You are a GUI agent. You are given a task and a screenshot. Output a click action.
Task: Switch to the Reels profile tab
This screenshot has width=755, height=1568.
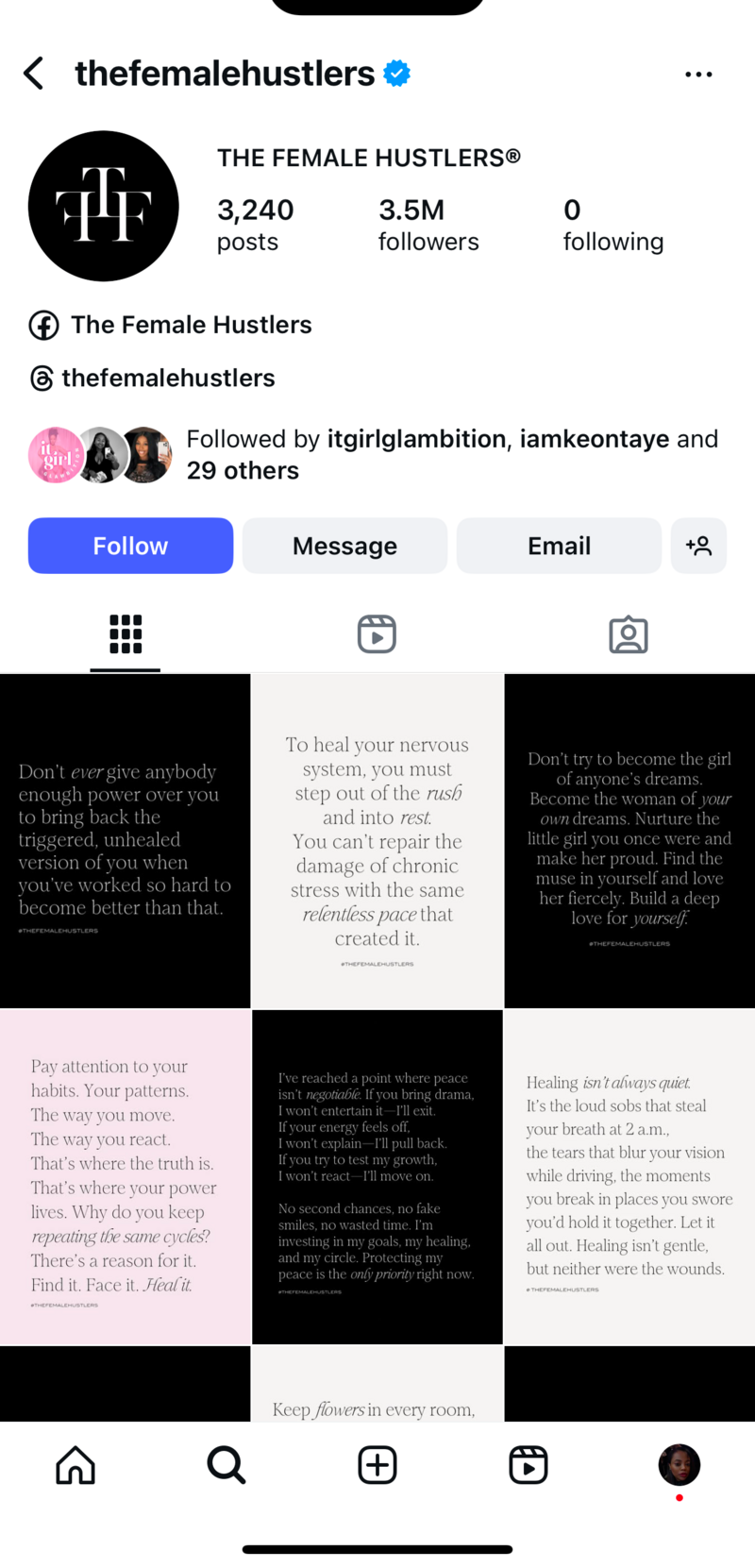pyautogui.click(x=377, y=634)
